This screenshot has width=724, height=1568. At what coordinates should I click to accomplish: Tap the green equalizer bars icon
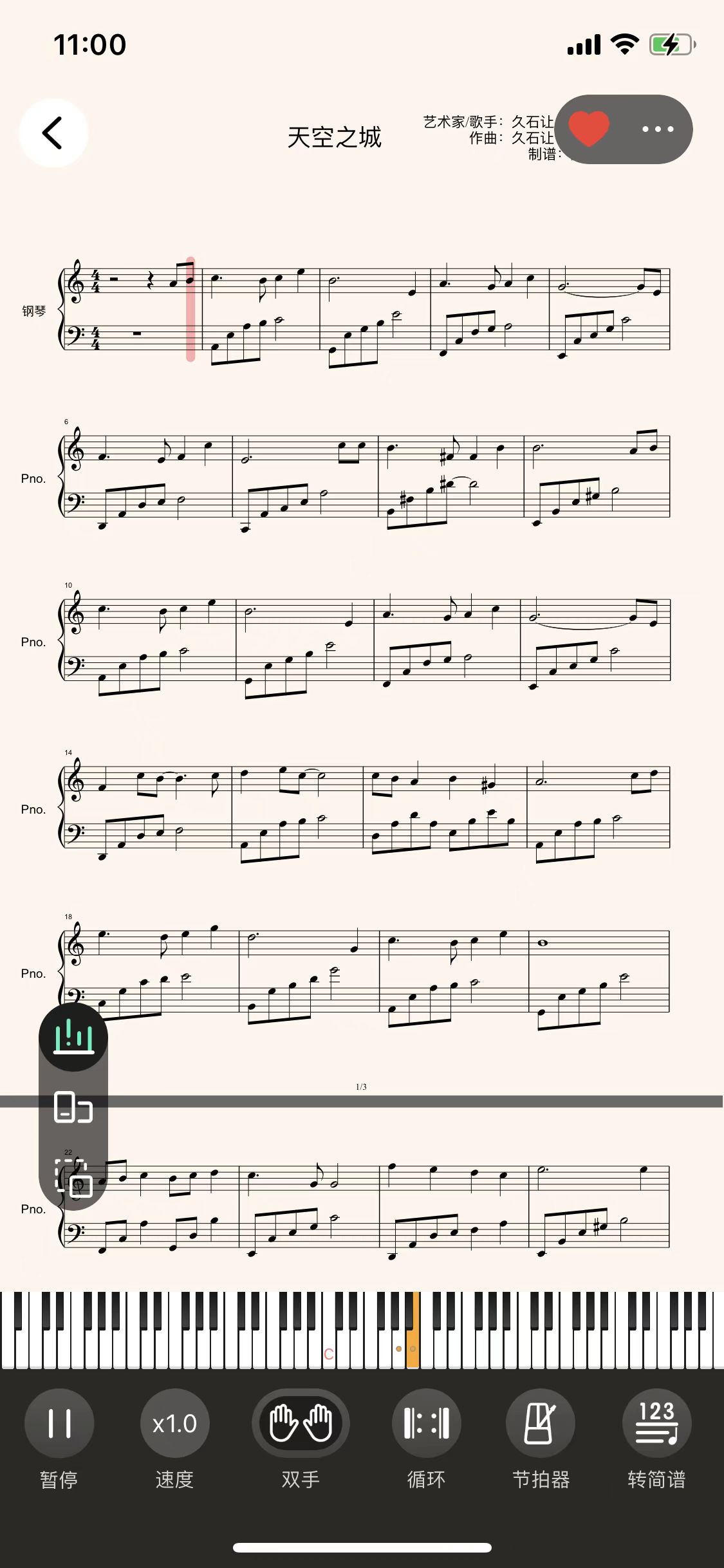(x=73, y=1036)
